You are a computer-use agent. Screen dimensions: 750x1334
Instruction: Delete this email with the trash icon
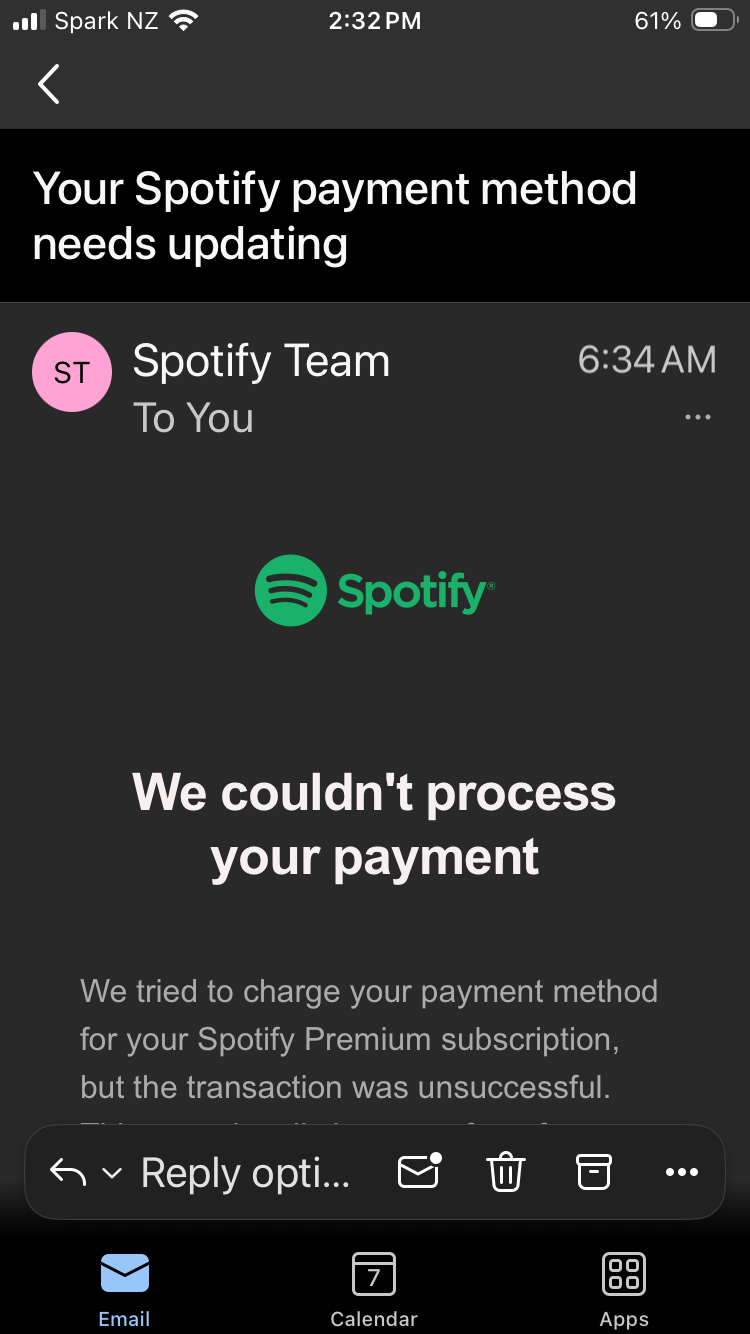[506, 1171]
